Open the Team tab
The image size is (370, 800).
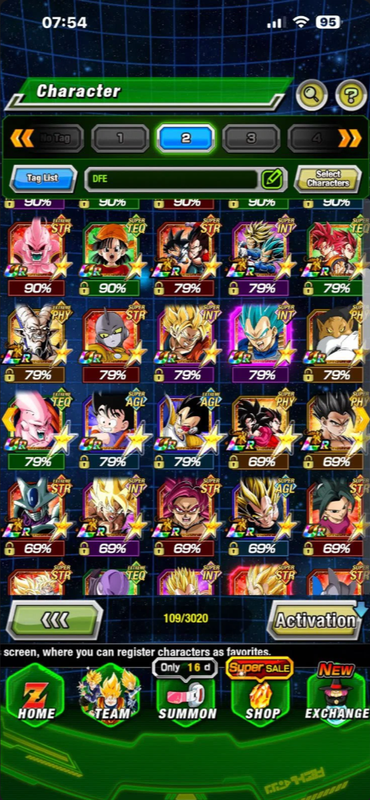coord(112,696)
